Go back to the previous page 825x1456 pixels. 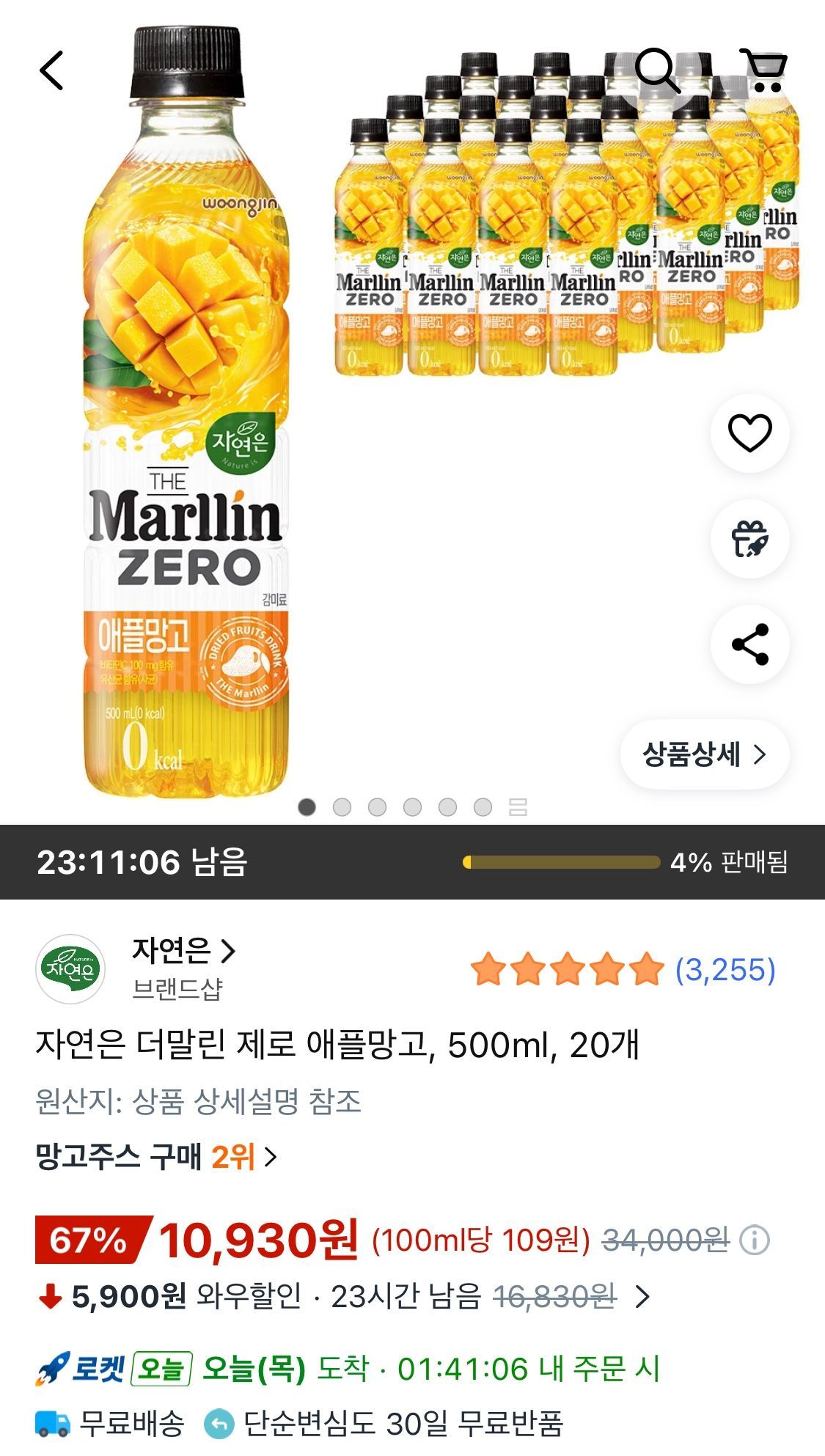tap(51, 70)
